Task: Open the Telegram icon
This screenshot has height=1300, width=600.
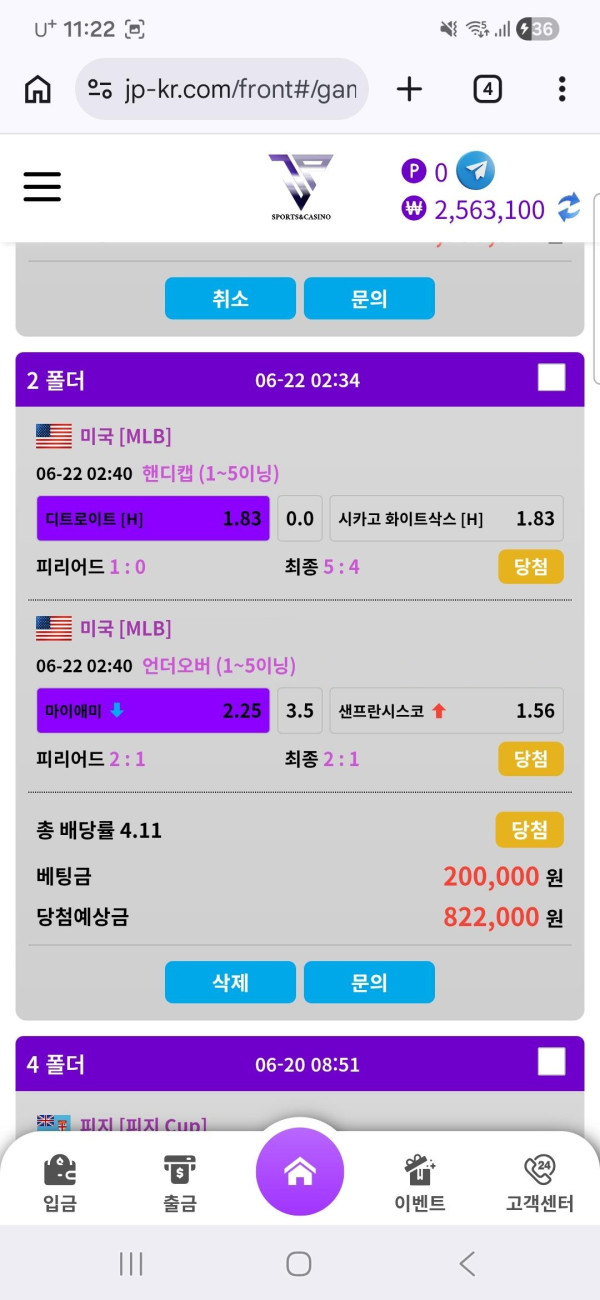Action: point(476,171)
